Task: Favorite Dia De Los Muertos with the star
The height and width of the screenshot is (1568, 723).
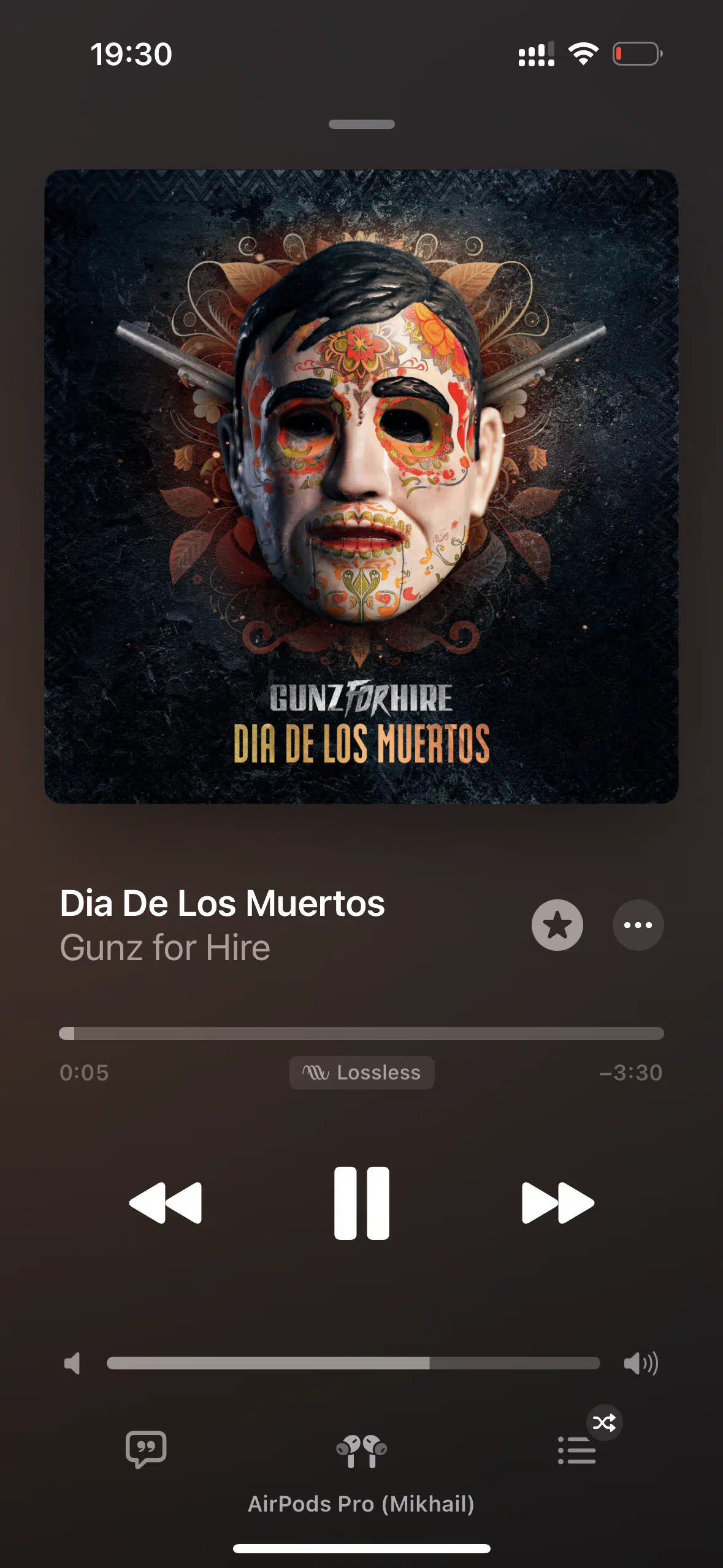Action: tap(557, 925)
